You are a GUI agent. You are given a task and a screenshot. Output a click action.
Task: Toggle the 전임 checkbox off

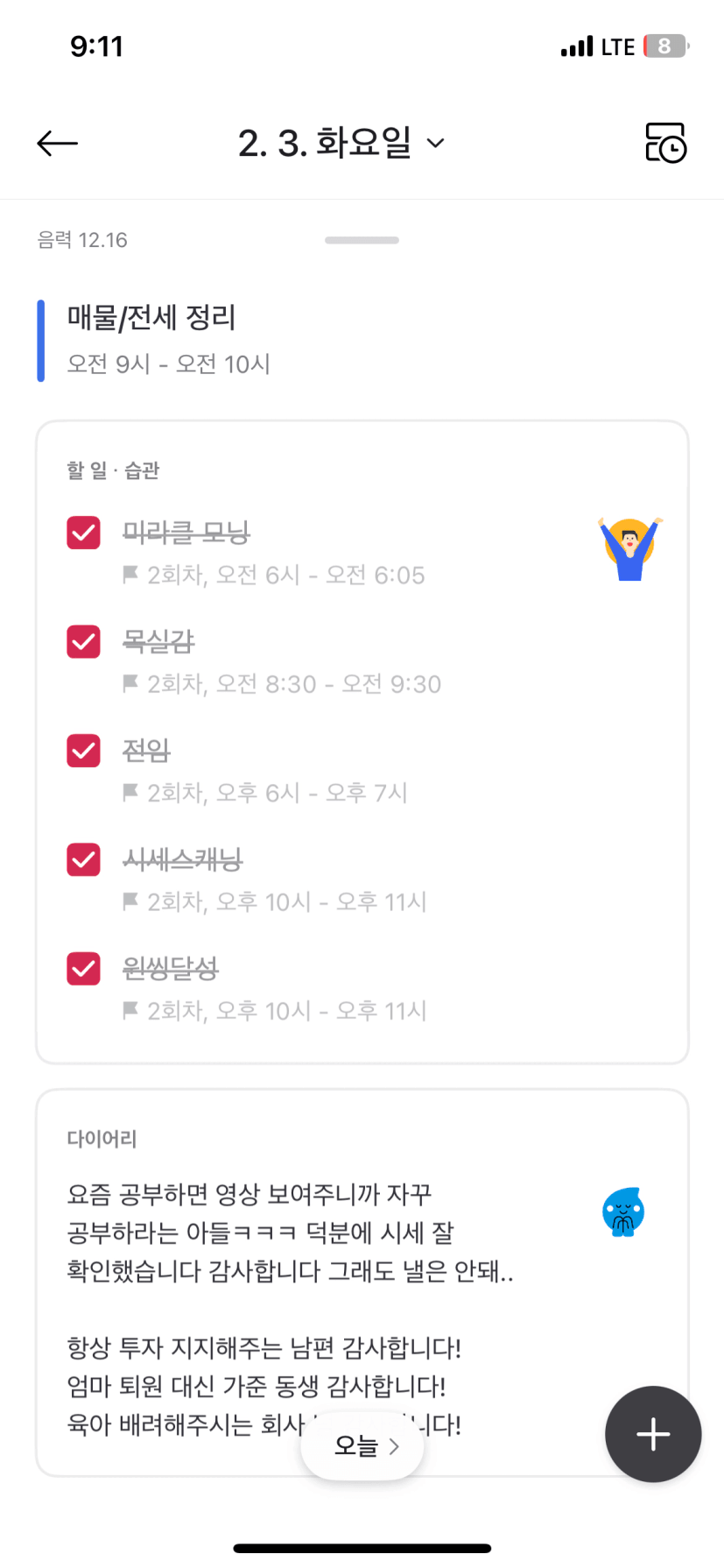[x=84, y=751]
